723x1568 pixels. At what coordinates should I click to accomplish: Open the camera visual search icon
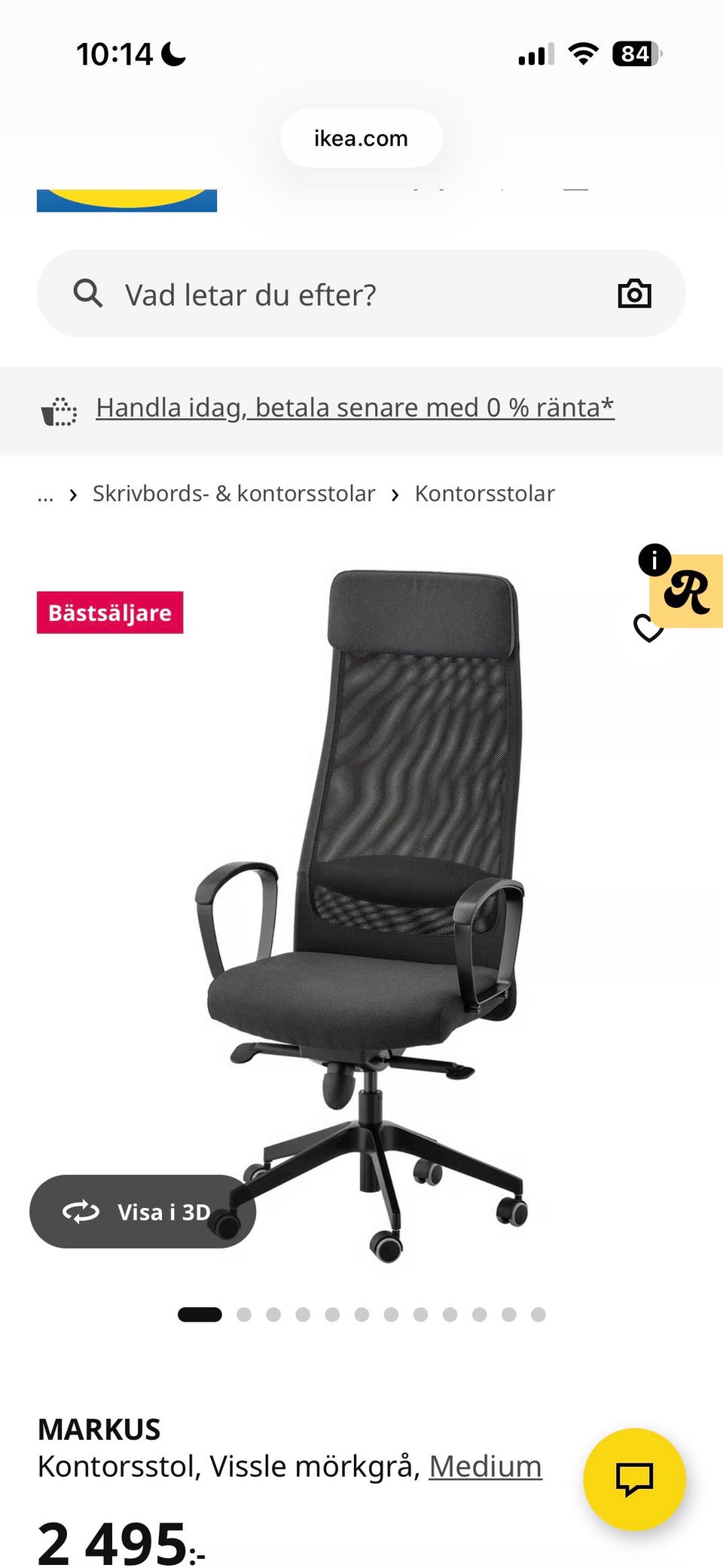point(635,293)
